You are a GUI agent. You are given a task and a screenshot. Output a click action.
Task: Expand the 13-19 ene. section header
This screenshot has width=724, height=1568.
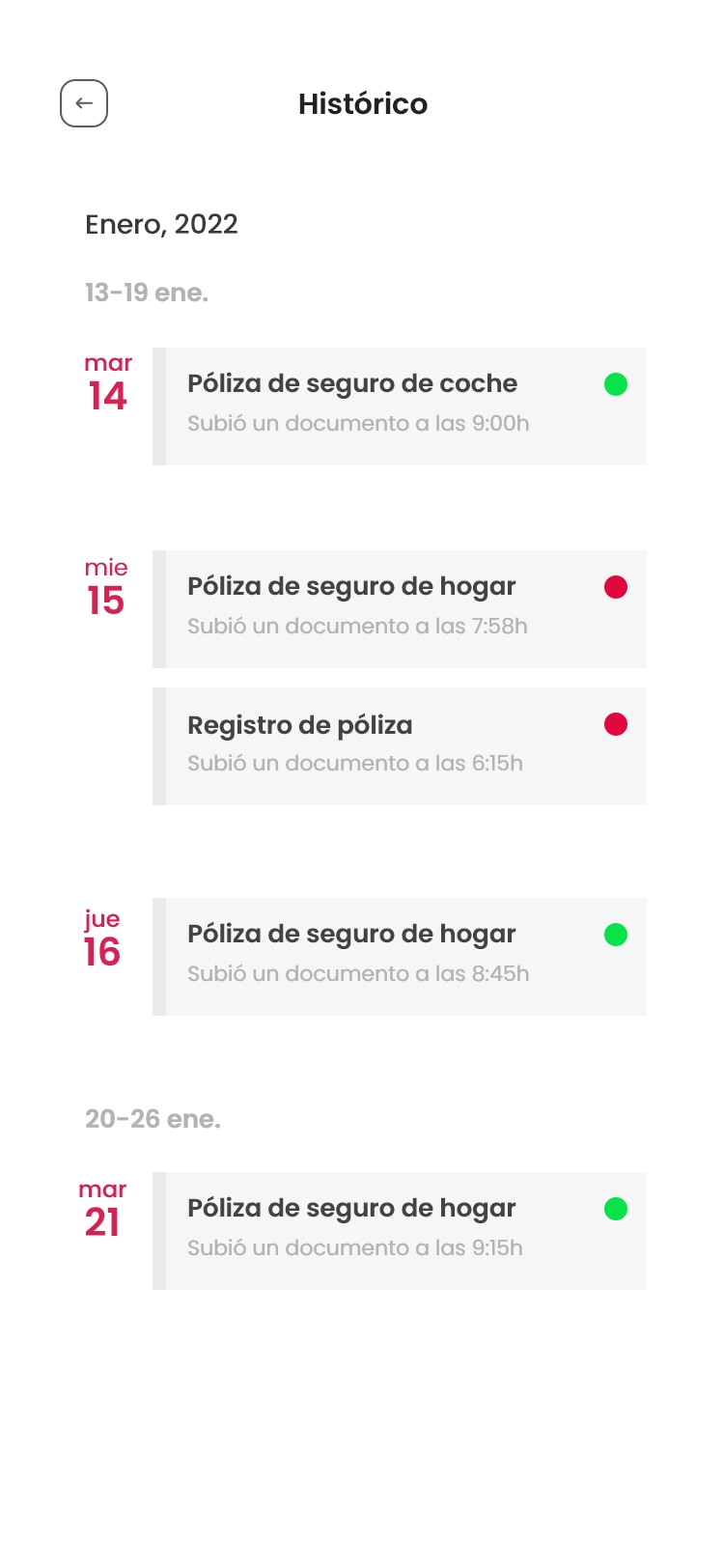147,293
